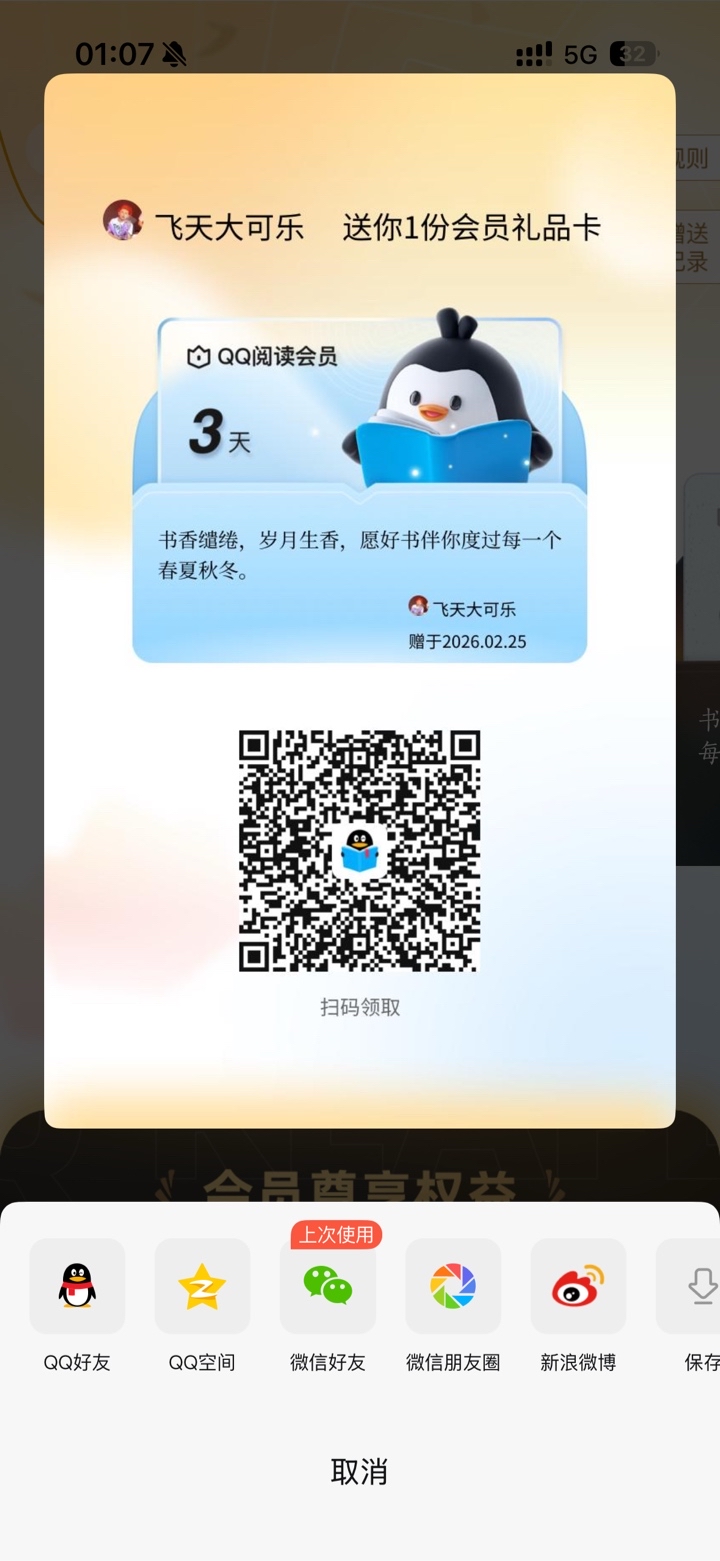Post to 微信朋友圈
Viewport: 720px width, 1561px height.
click(x=453, y=1286)
